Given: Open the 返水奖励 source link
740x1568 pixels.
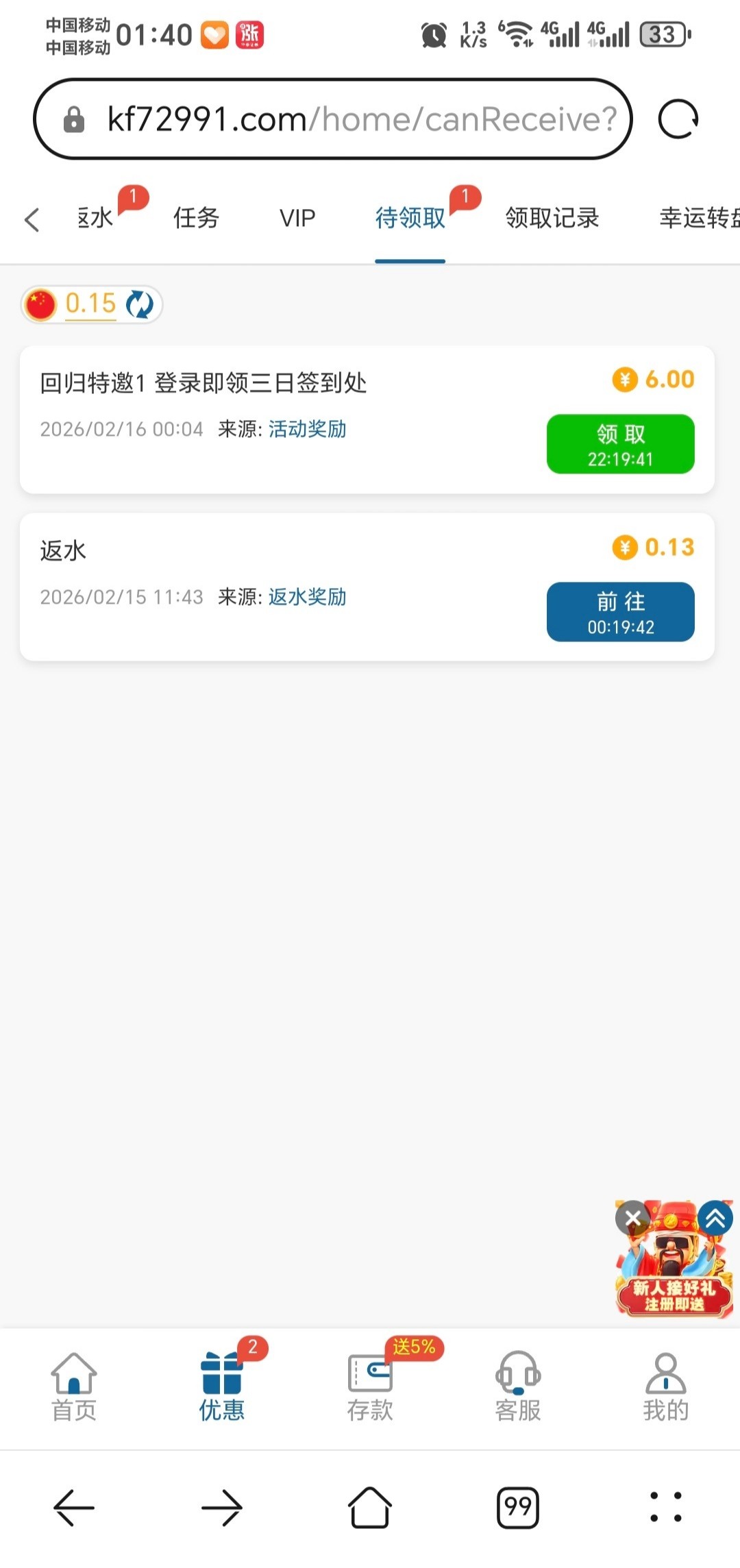Looking at the screenshot, I should click(x=307, y=597).
